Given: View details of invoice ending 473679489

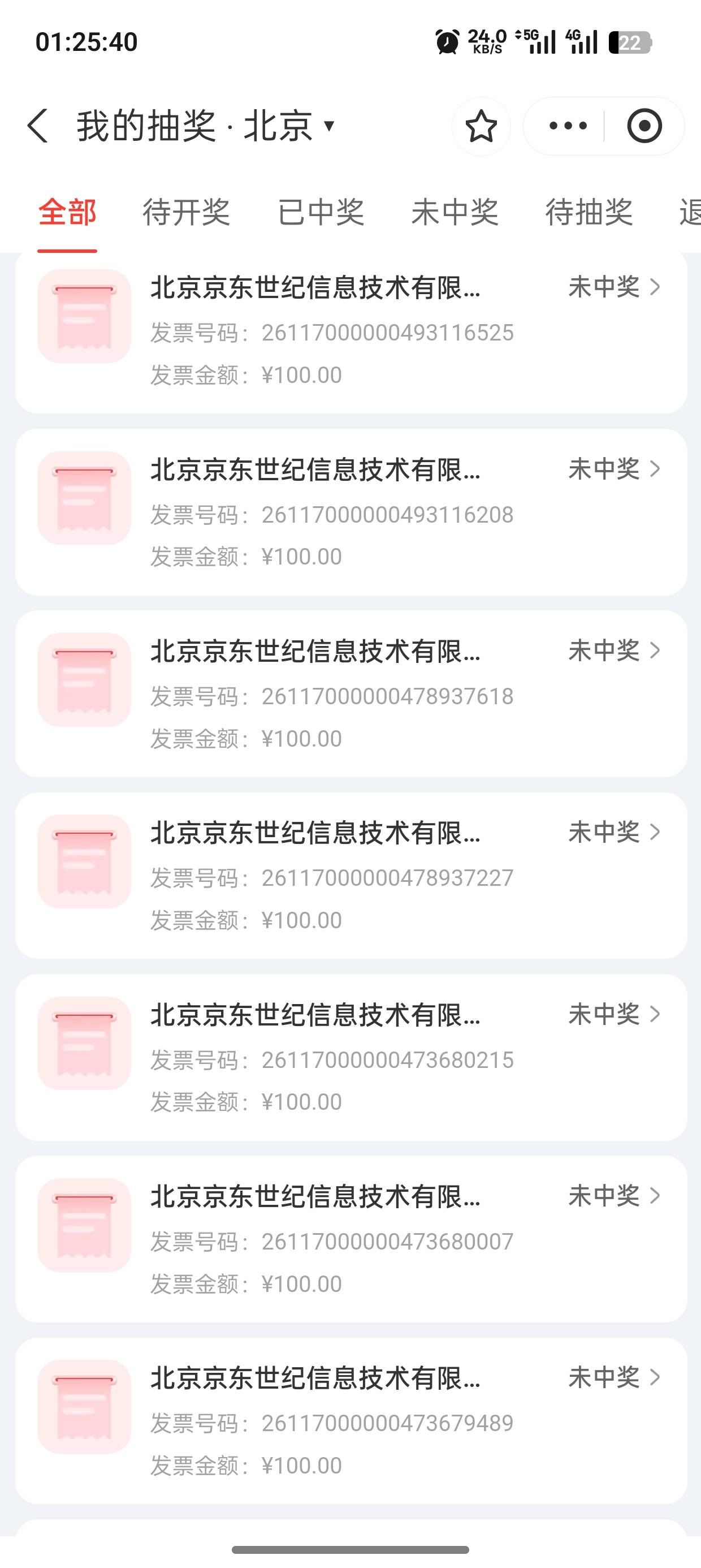Looking at the screenshot, I should pos(351,1421).
